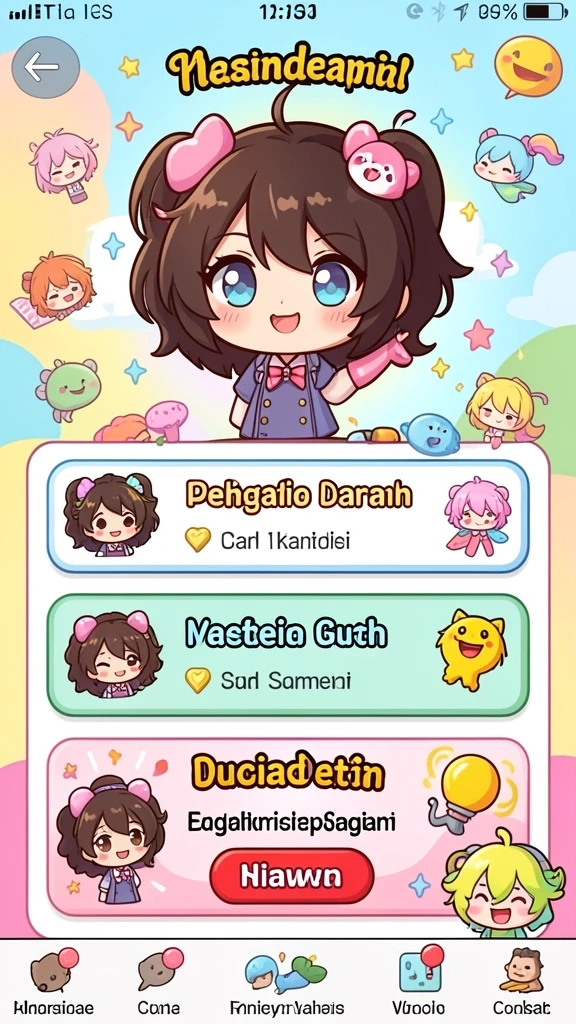Switch to the Come tab
576x1024 pixels.
(159, 981)
